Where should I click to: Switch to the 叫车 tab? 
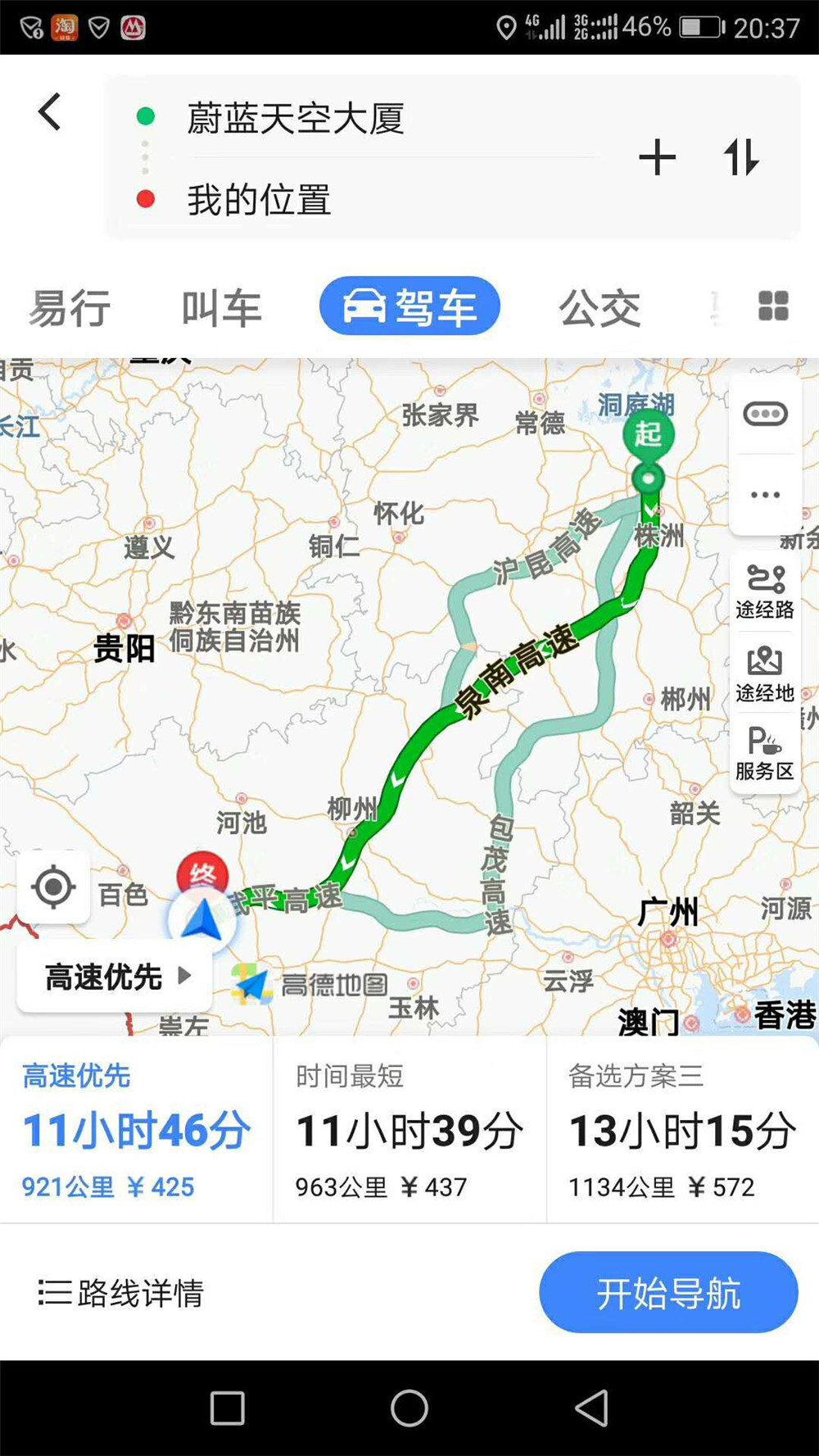[221, 308]
